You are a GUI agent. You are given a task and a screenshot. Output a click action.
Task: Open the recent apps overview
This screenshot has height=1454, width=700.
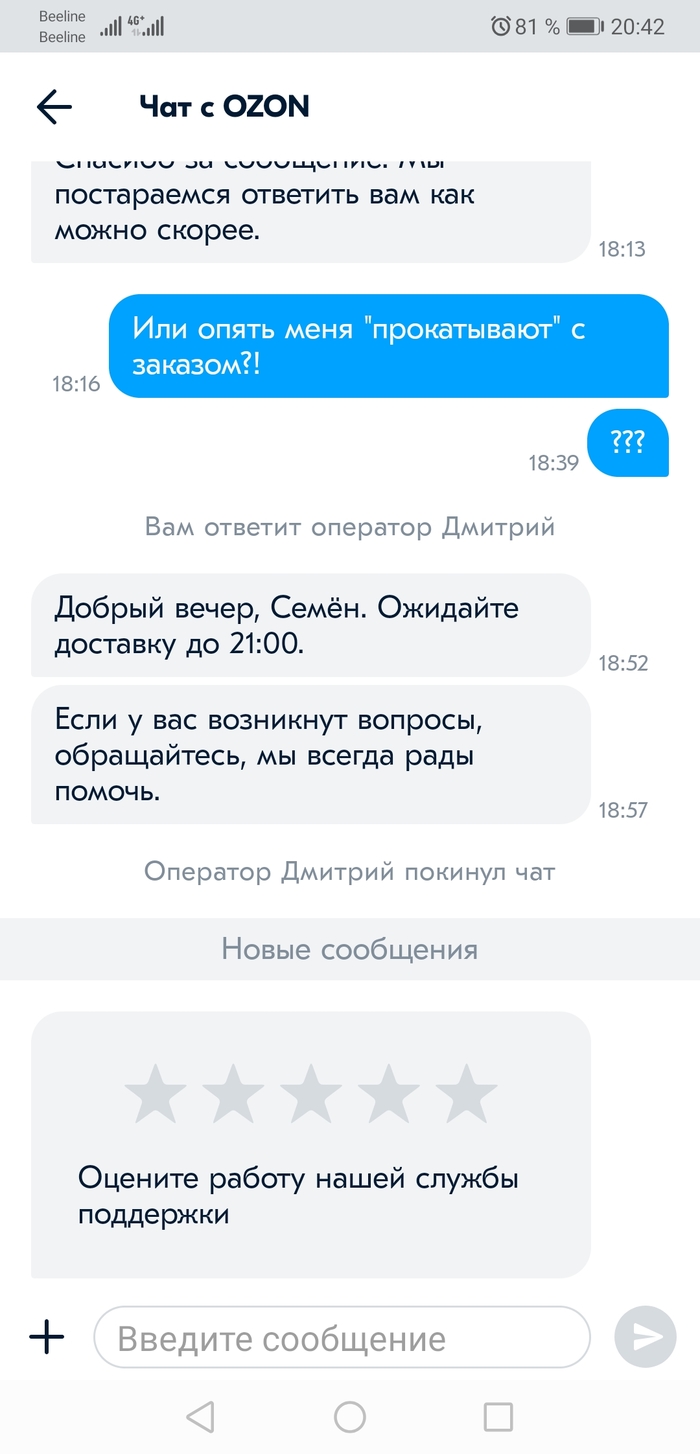[x=498, y=1416]
